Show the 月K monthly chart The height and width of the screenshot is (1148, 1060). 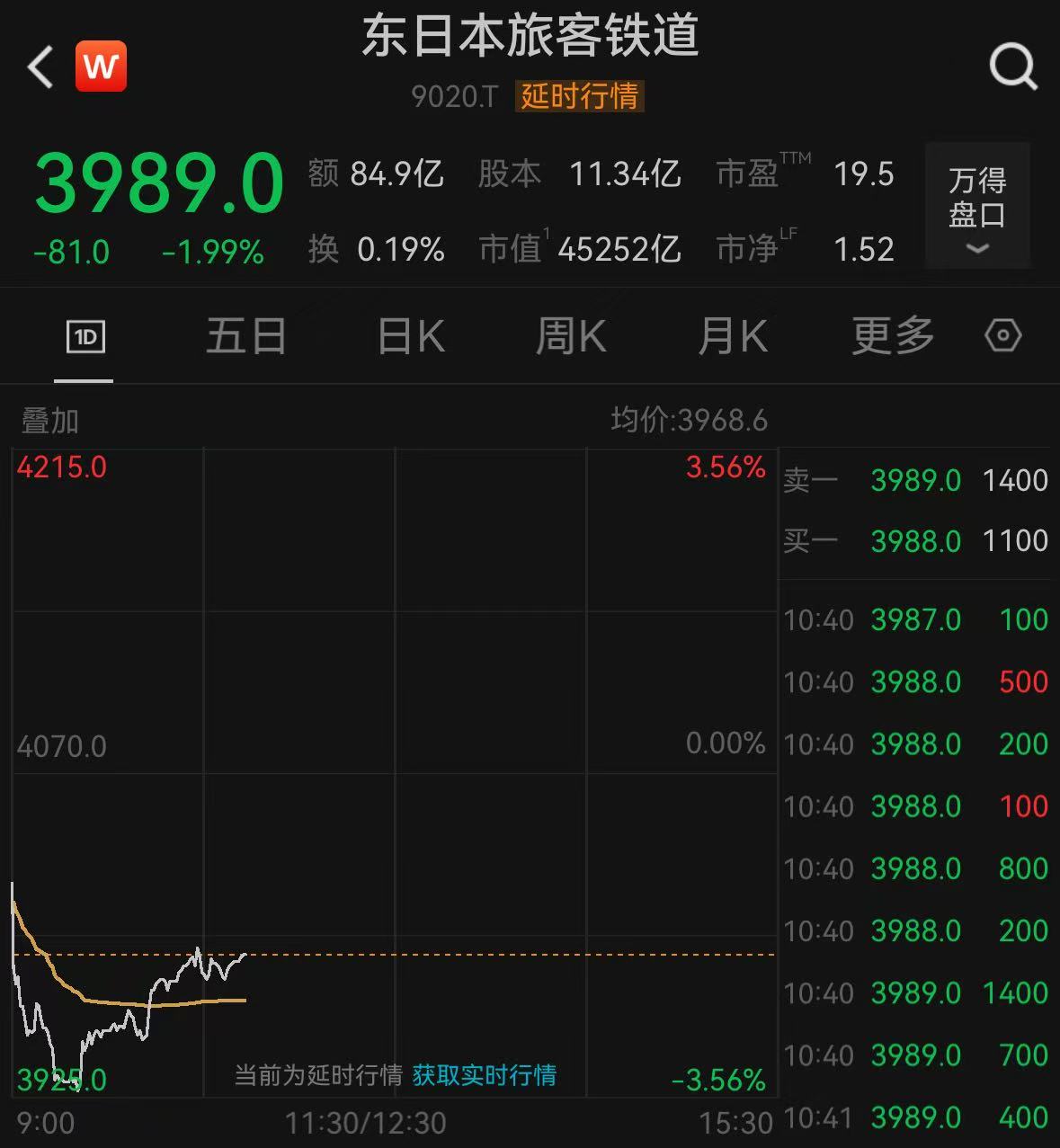pyautogui.click(x=733, y=337)
